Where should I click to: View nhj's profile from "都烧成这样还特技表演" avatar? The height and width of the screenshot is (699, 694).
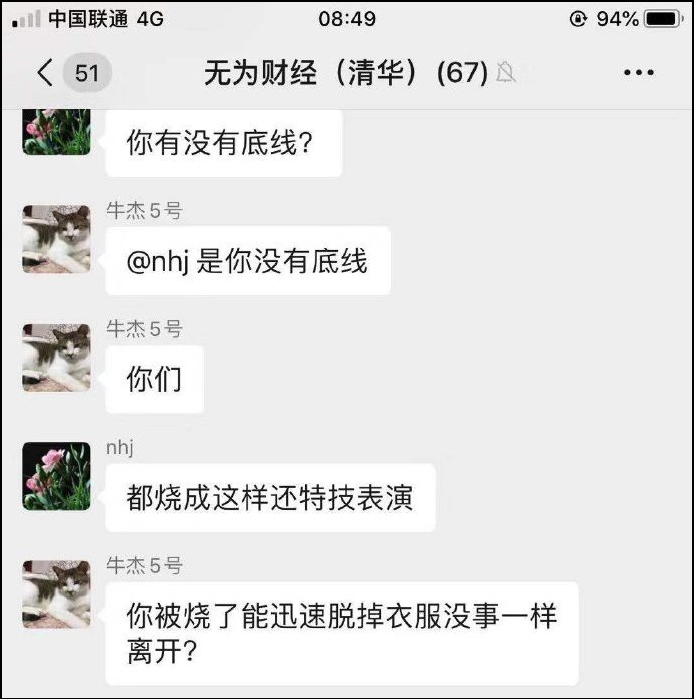[57, 475]
